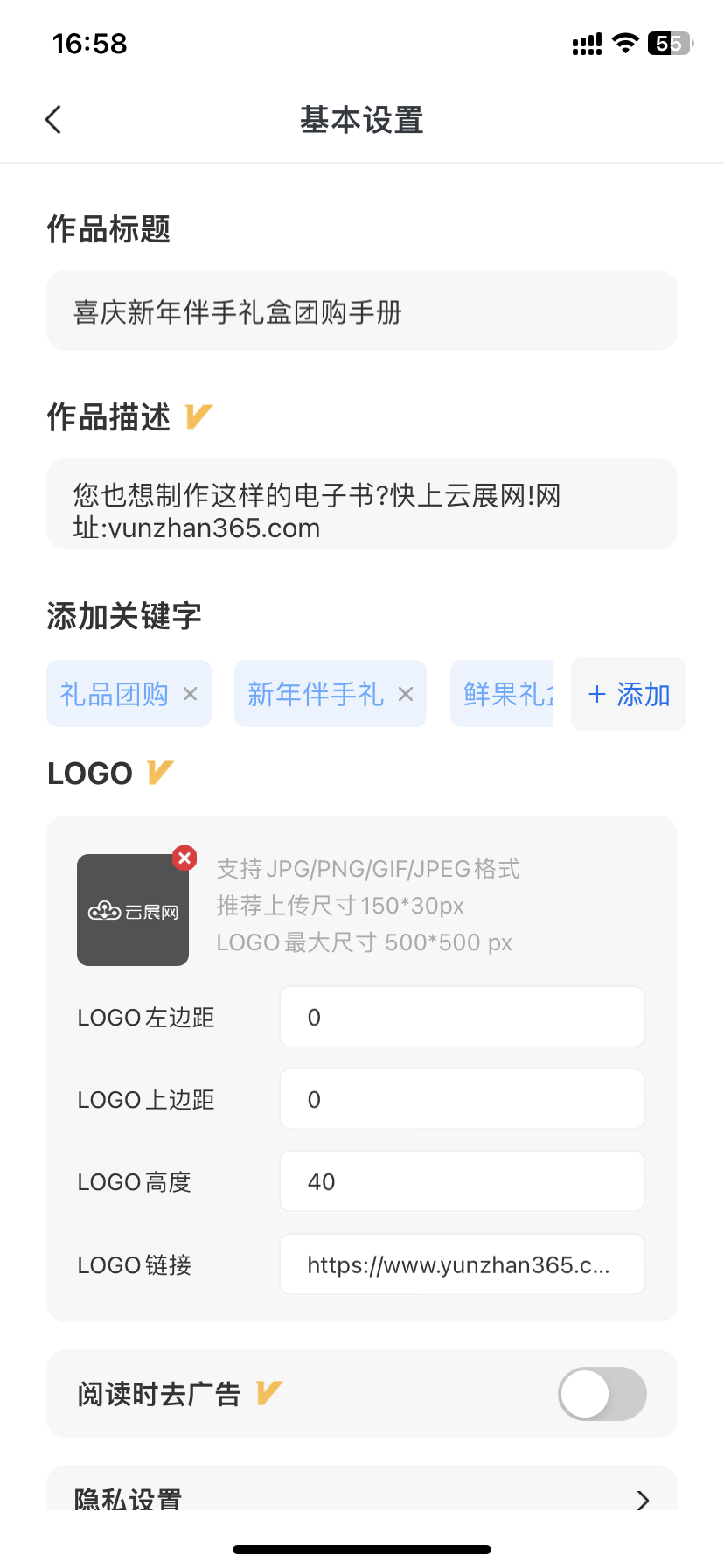Screen dimensions: 724x1568
Task: Tap 添加 to add a keyword
Action: point(629,694)
